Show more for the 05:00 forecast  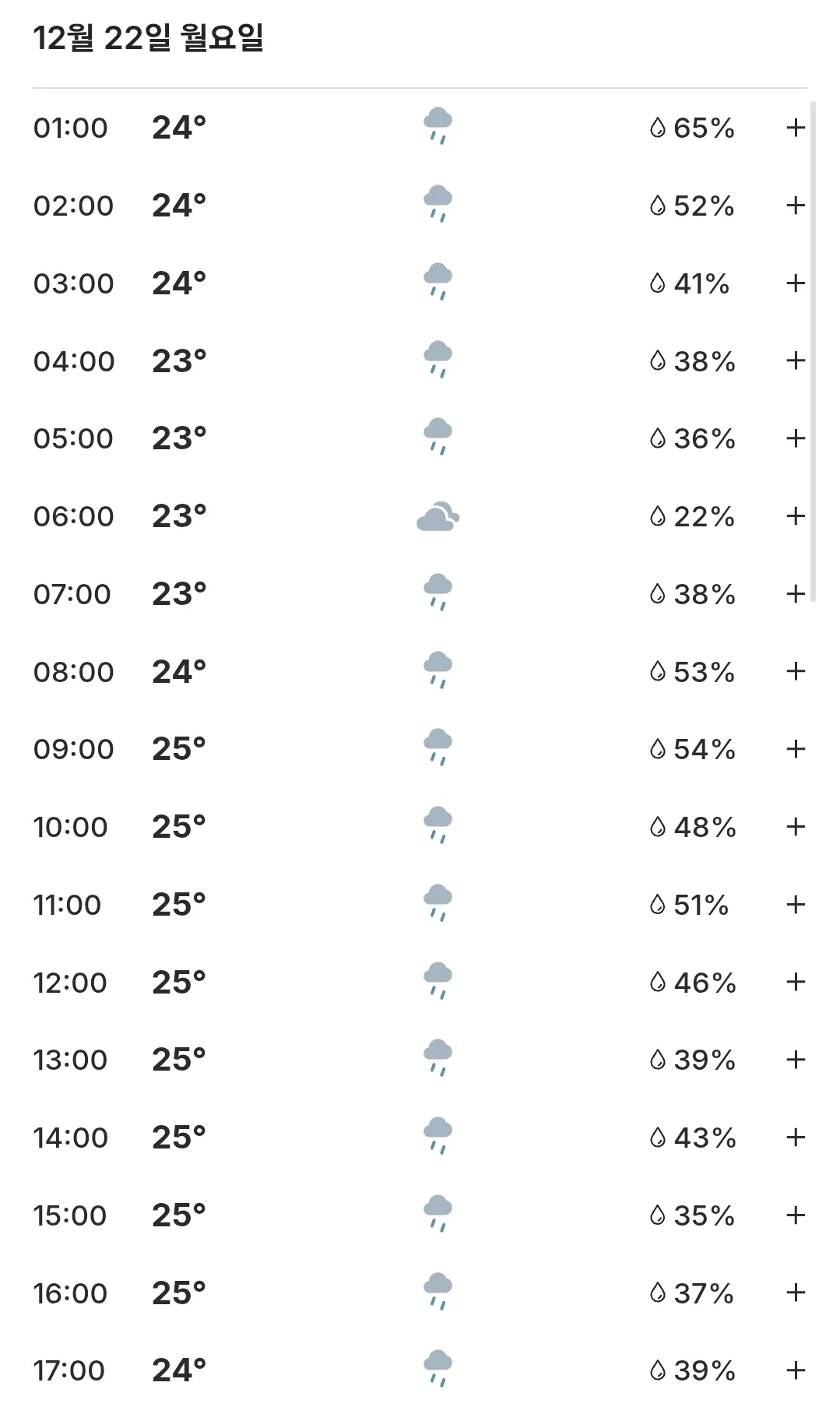pyautogui.click(x=795, y=438)
